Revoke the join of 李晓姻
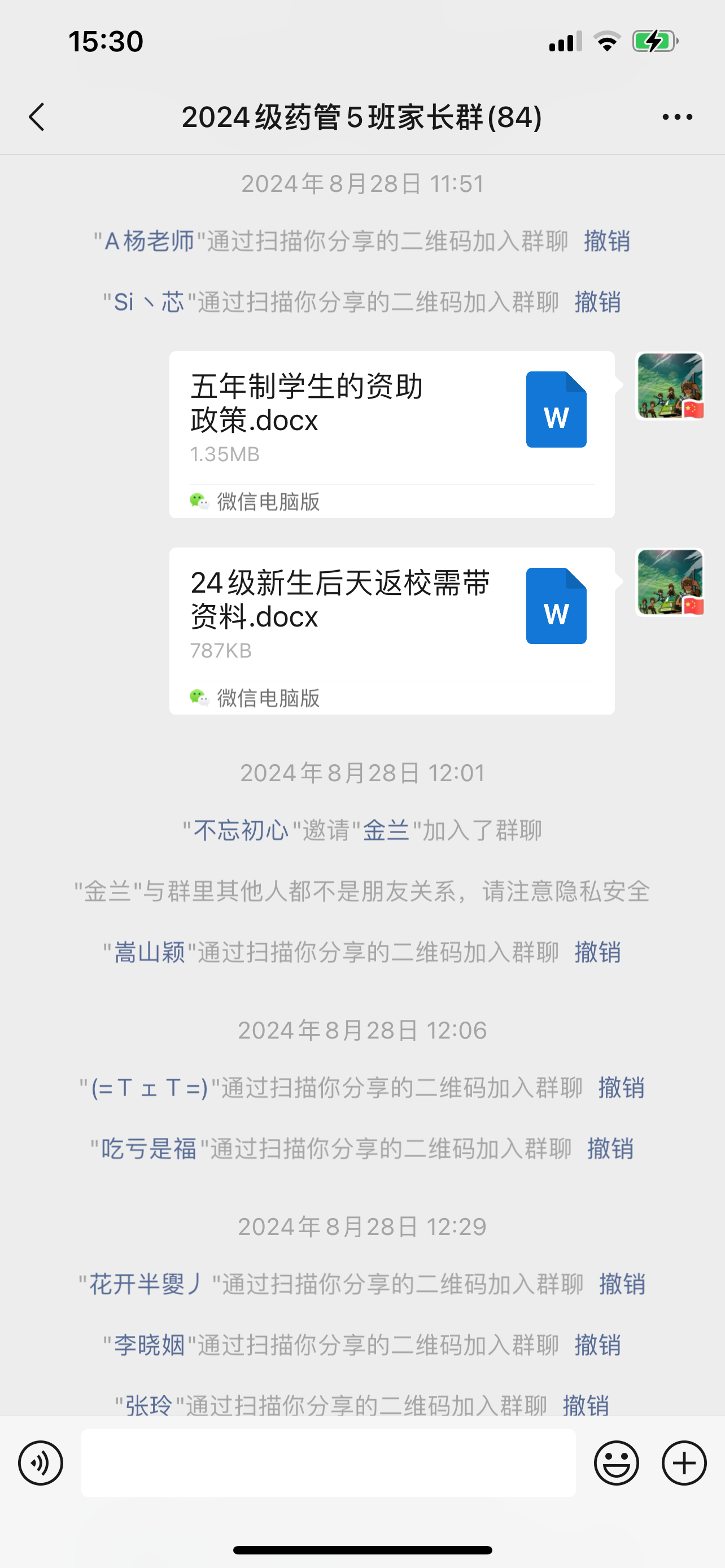 tap(597, 1345)
